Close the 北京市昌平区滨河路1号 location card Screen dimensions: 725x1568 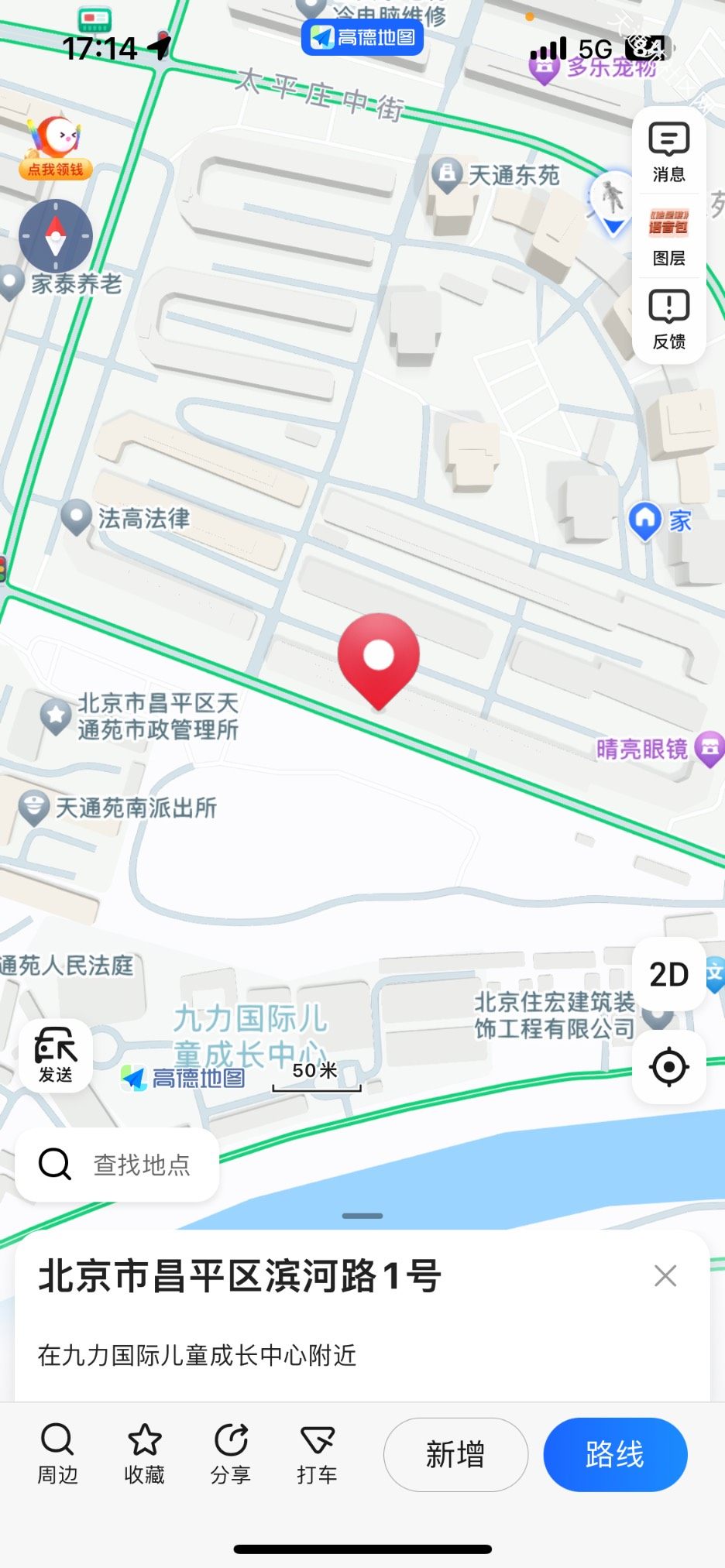coord(665,1275)
